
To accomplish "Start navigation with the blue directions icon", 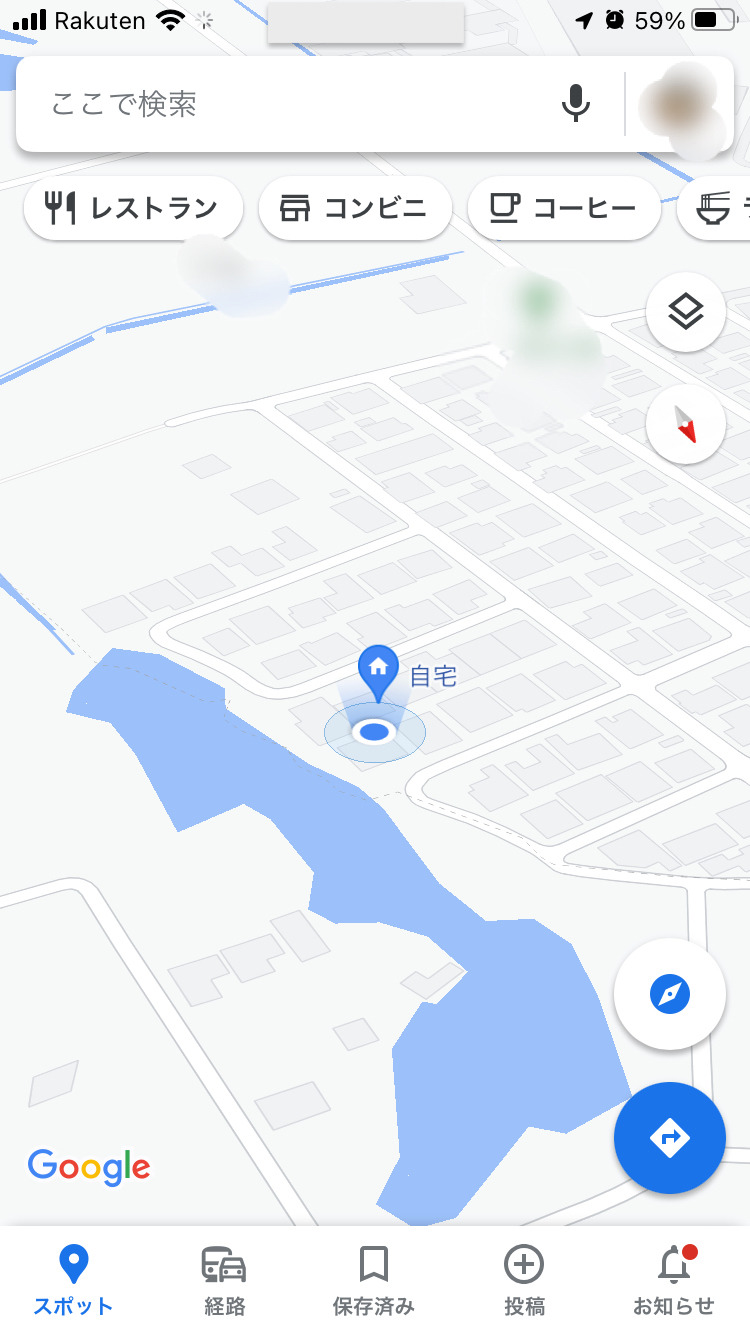I will (x=669, y=1138).
